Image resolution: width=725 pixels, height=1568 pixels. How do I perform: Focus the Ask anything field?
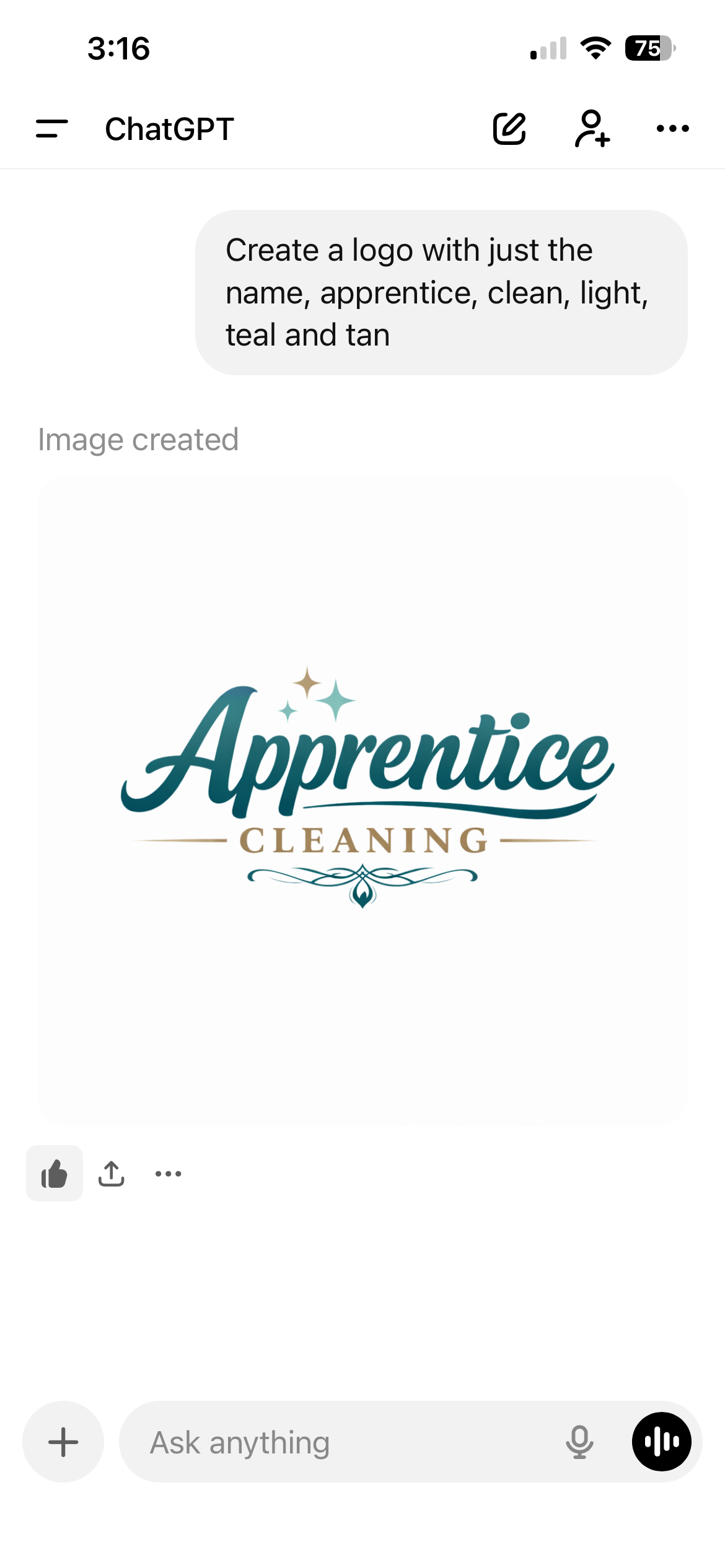pos(347,1442)
